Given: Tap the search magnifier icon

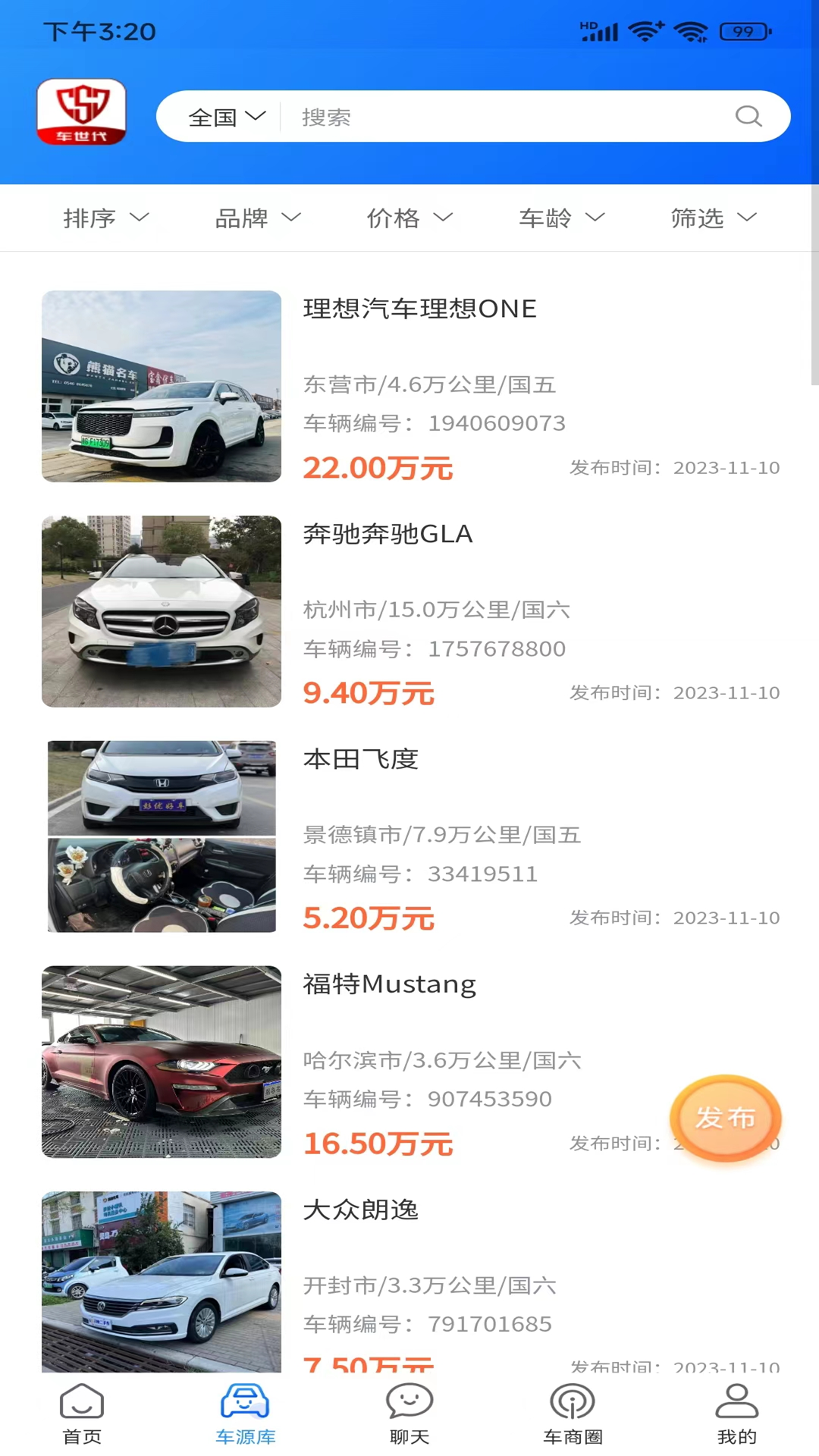Looking at the screenshot, I should tap(748, 116).
